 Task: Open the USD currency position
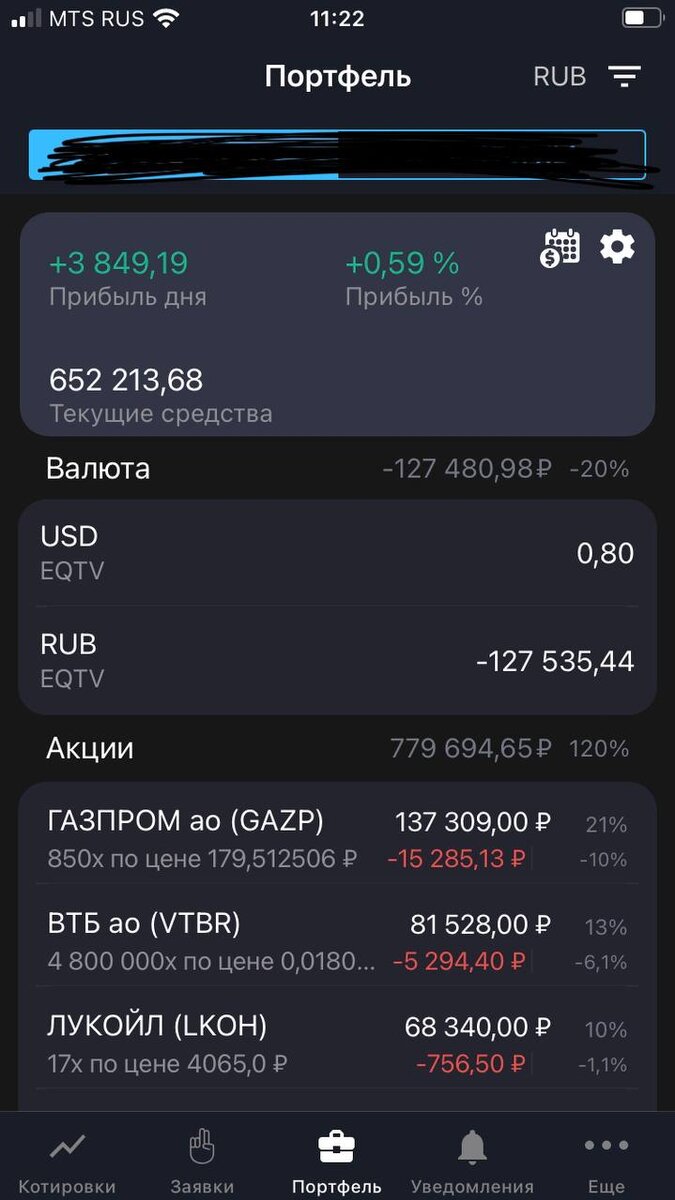tap(337, 552)
